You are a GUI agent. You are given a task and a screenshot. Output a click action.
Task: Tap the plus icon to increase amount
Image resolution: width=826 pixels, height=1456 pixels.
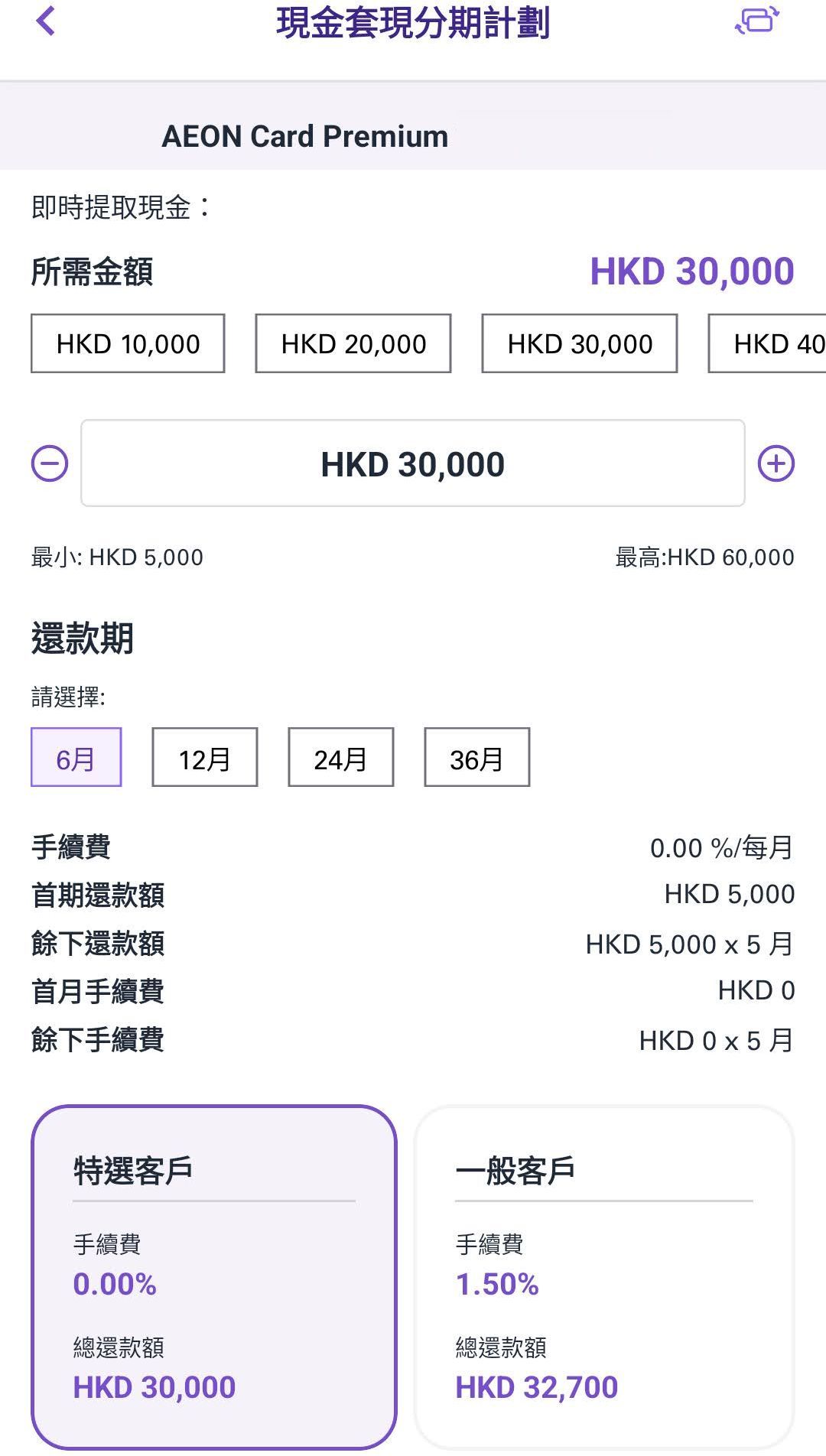pos(779,463)
